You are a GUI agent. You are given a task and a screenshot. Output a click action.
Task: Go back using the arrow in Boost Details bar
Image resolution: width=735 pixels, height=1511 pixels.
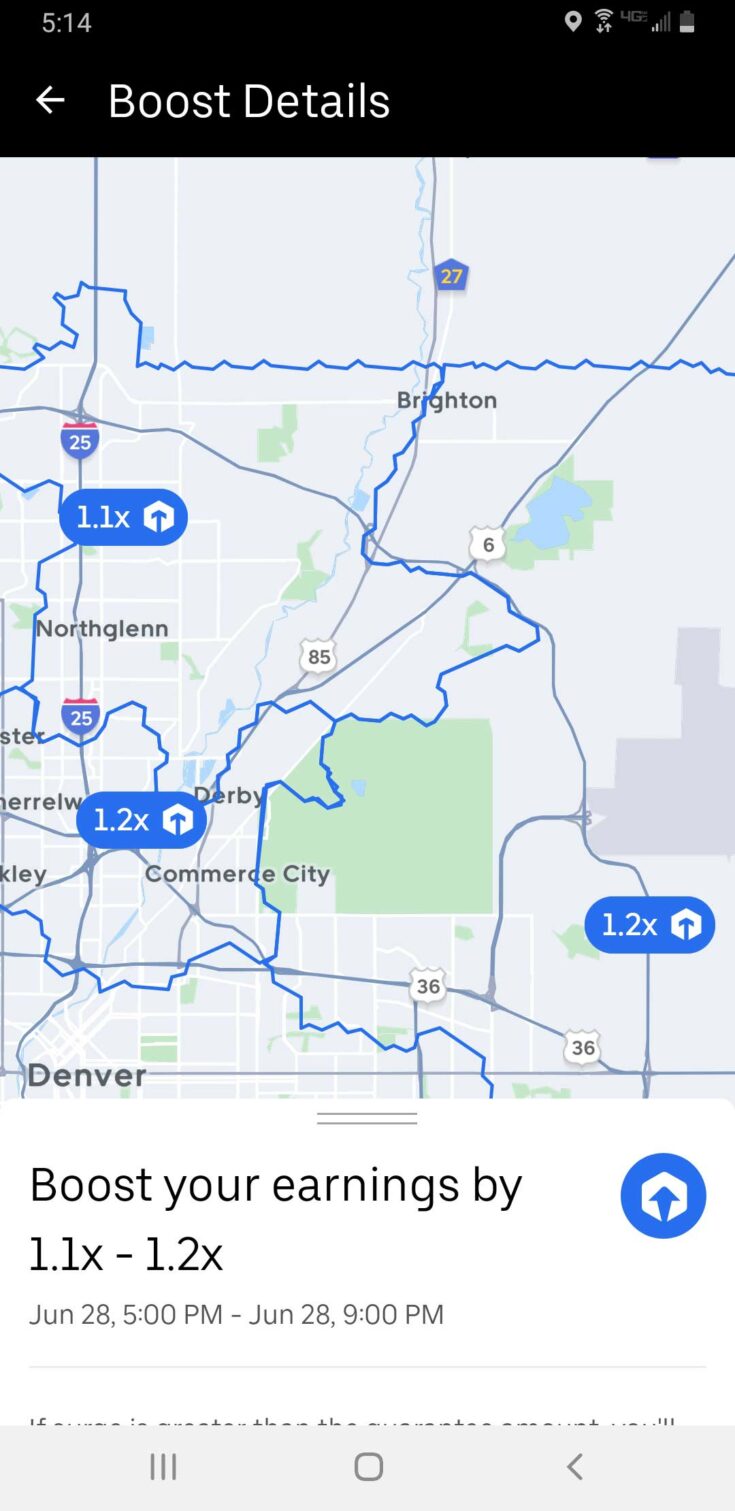point(50,99)
